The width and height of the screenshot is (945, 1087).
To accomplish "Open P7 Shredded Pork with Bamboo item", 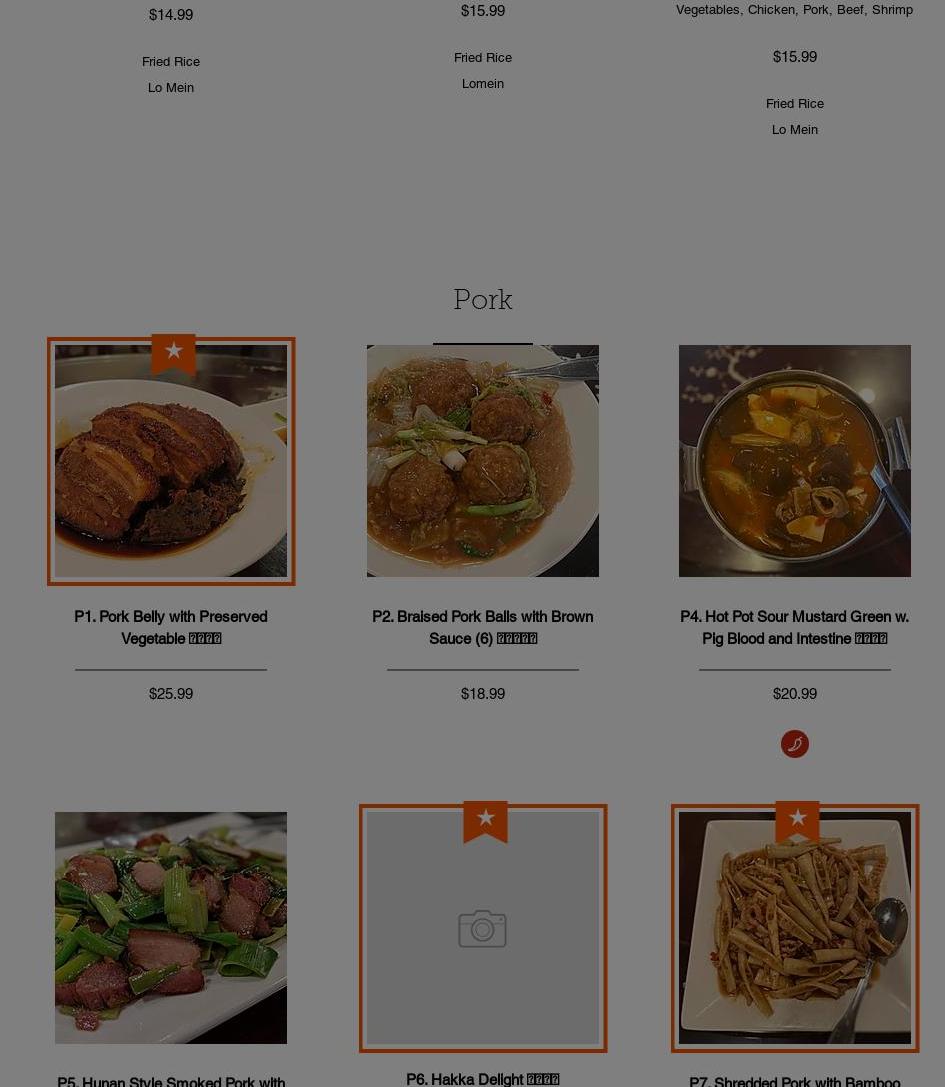I will click(x=794, y=927).
